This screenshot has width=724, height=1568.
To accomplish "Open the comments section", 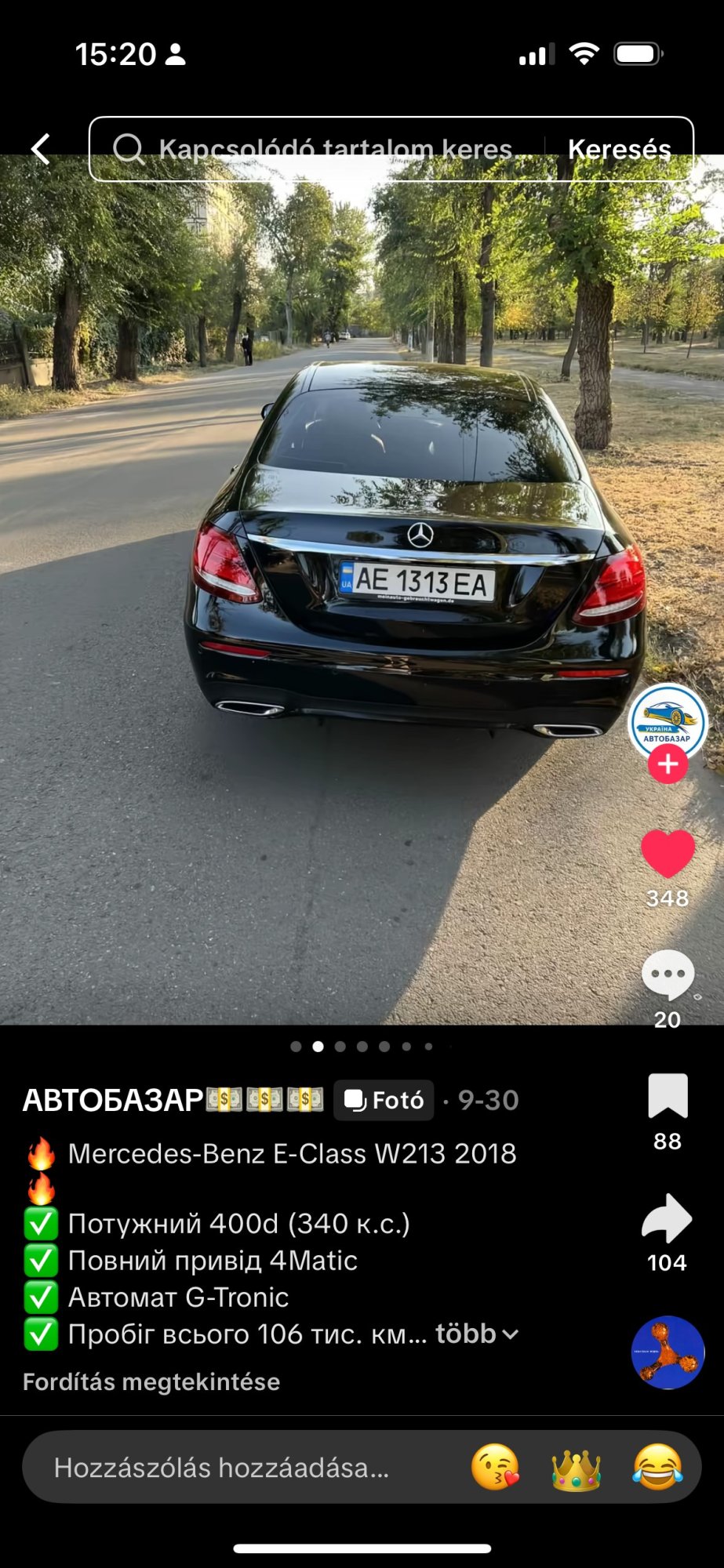I will click(x=668, y=975).
